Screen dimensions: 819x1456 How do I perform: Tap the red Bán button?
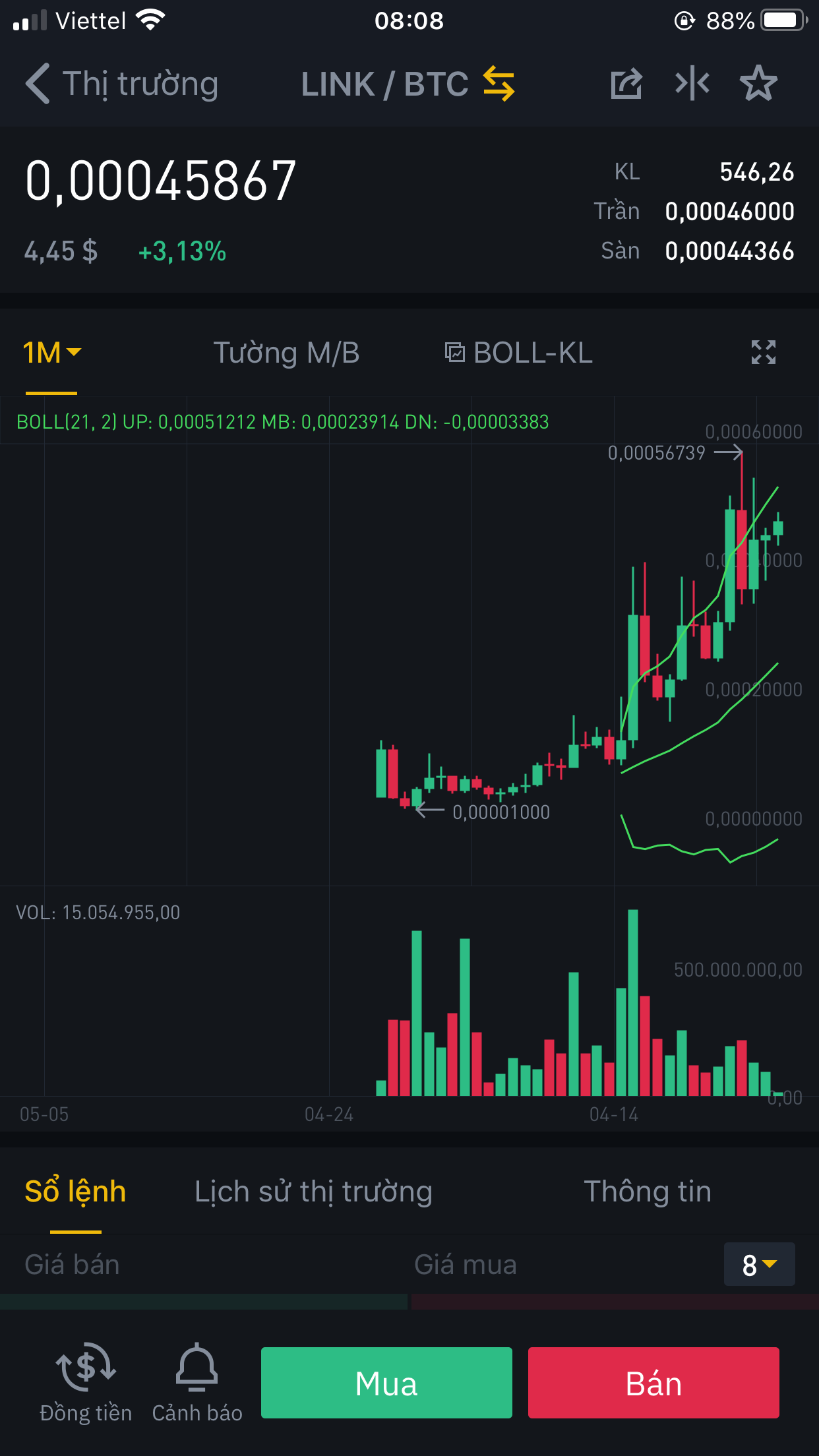(x=653, y=1383)
